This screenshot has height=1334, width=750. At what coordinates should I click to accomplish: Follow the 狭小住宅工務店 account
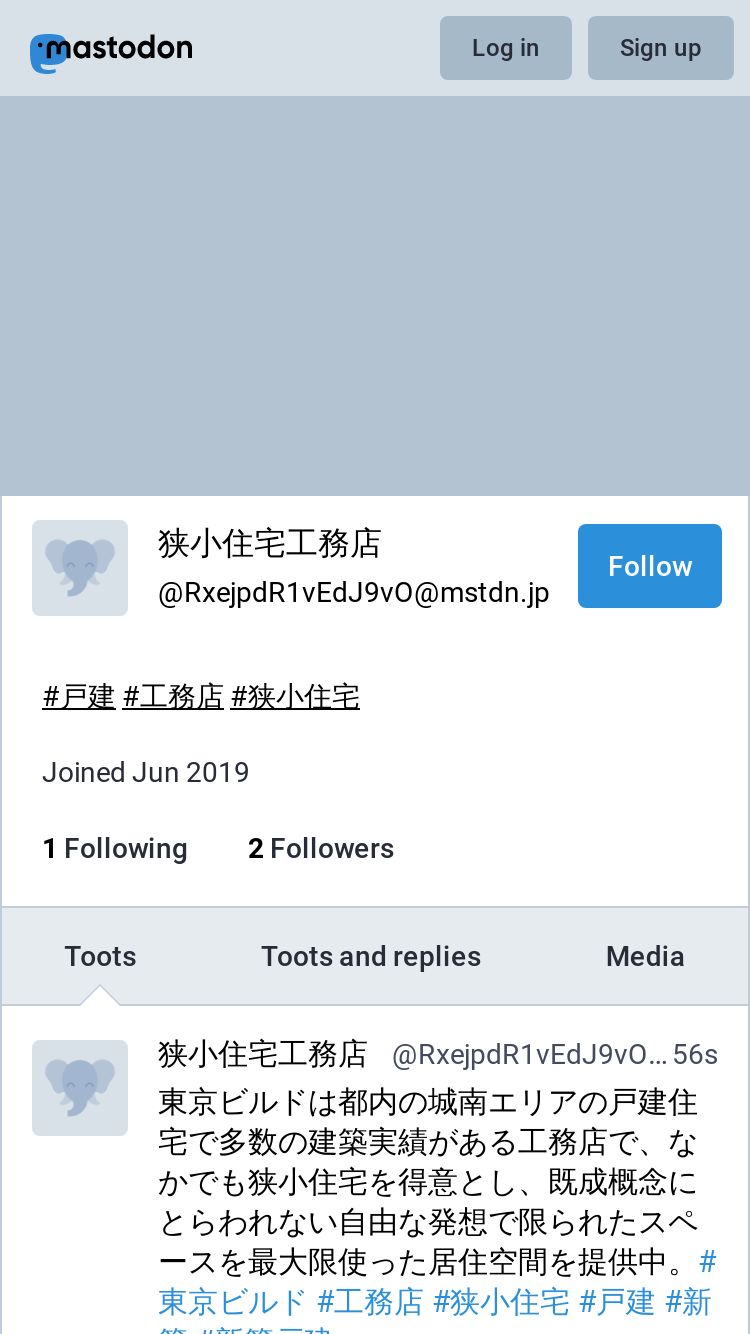pos(649,566)
